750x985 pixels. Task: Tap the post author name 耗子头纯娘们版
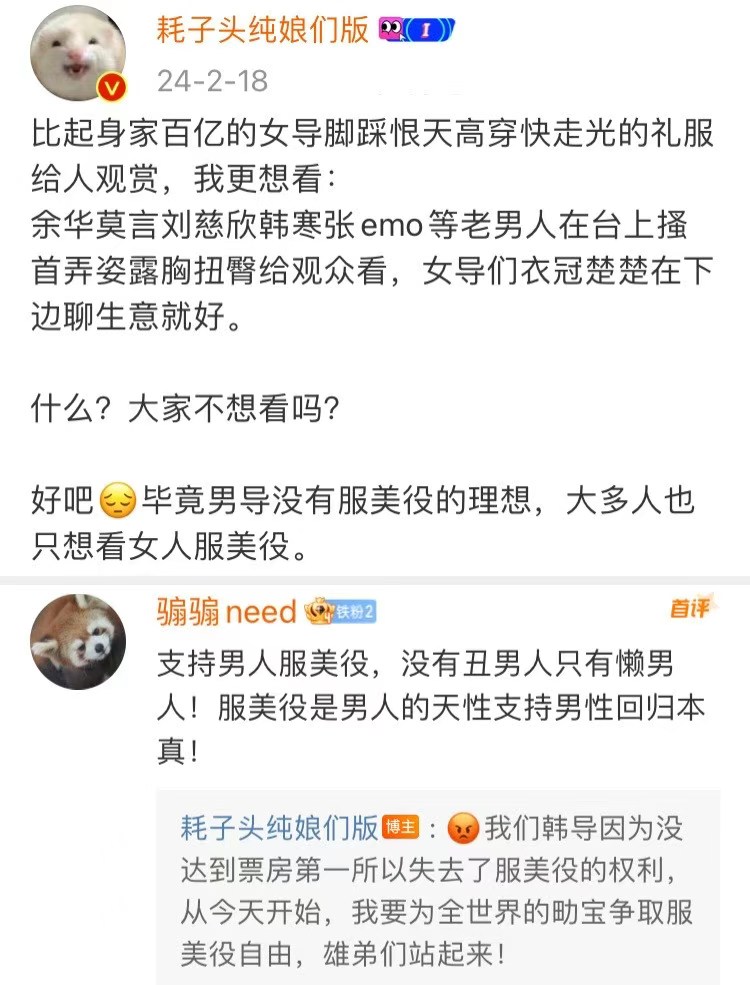coord(262,30)
